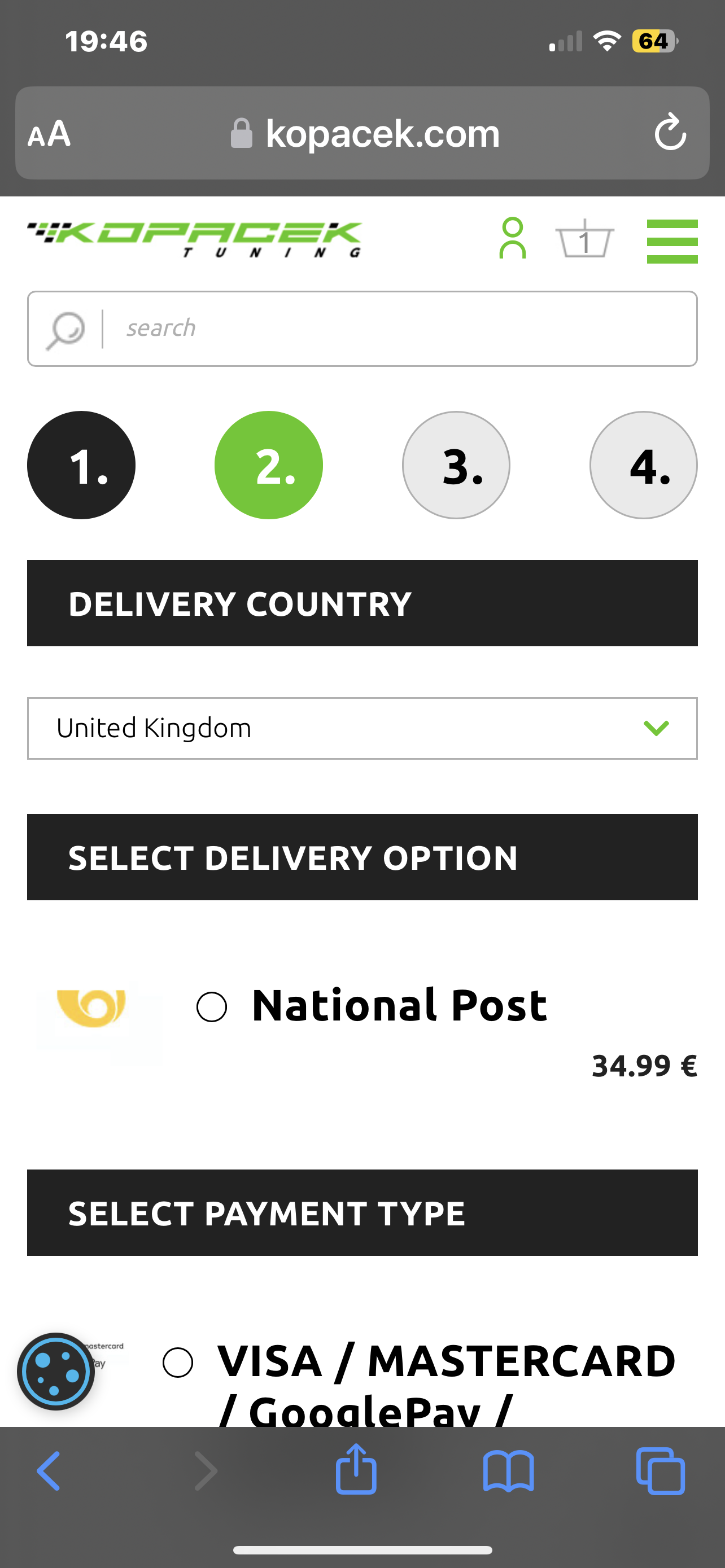The width and height of the screenshot is (725, 1568).
Task: Tap the Kopacek Tuning logo
Action: 194,239
